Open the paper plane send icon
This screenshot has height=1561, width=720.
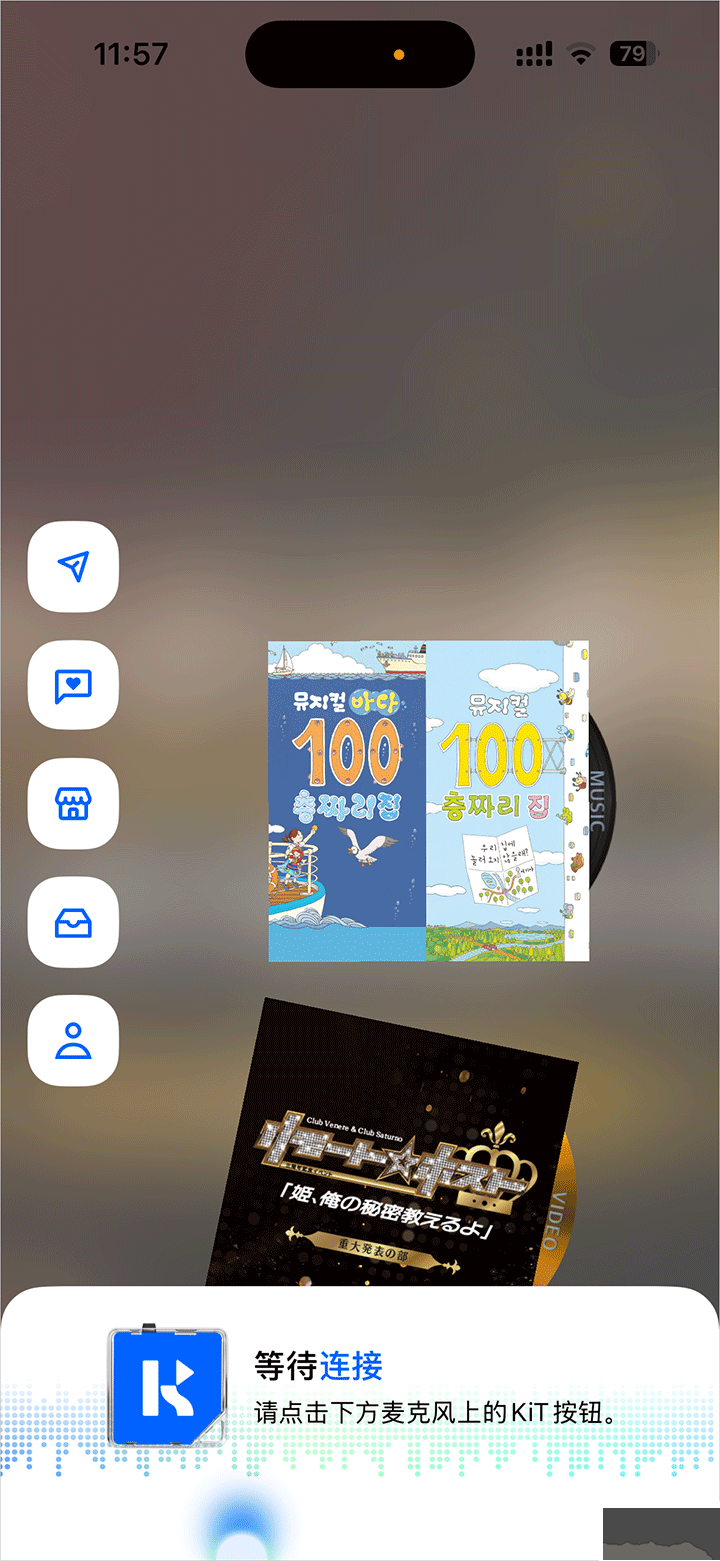(x=73, y=566)
